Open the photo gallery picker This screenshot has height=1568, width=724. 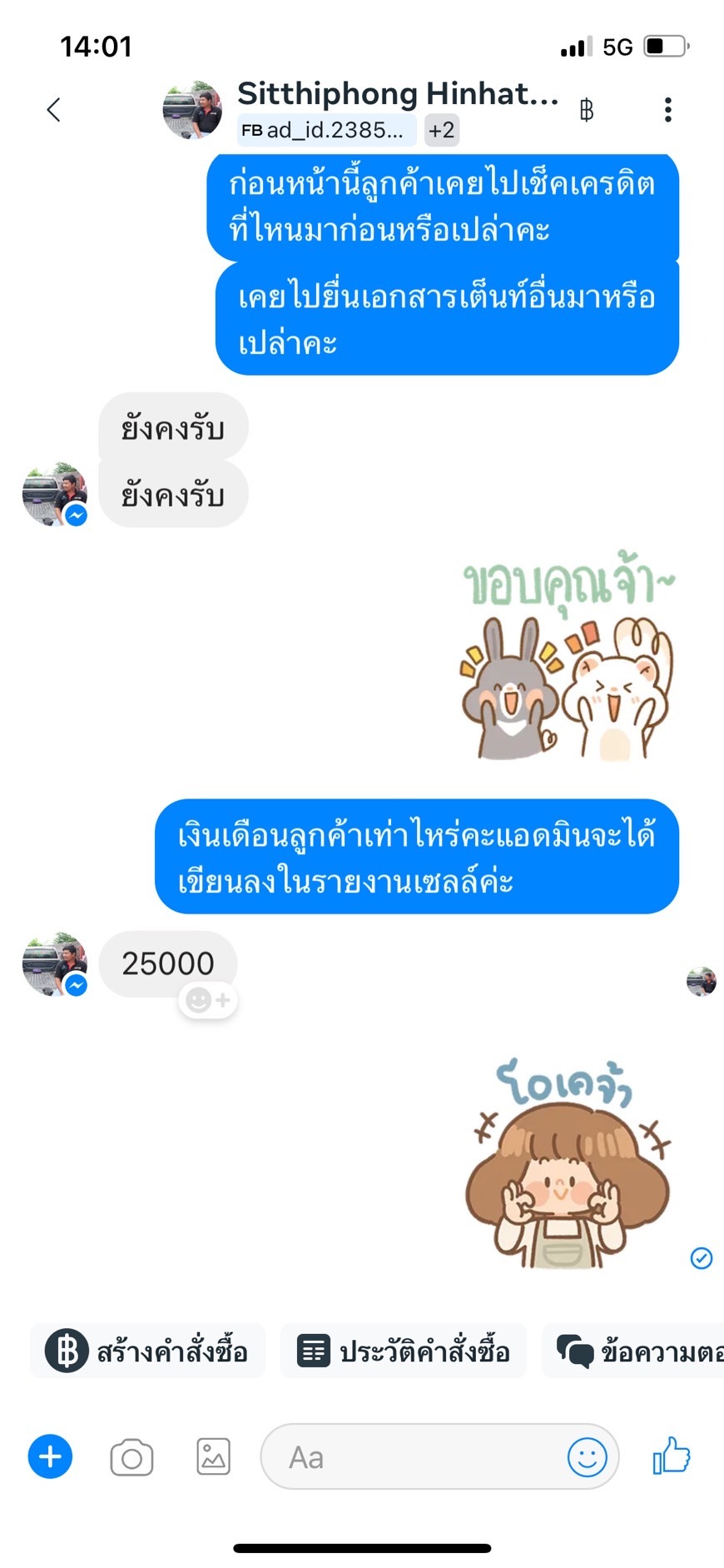point(213,1457)
